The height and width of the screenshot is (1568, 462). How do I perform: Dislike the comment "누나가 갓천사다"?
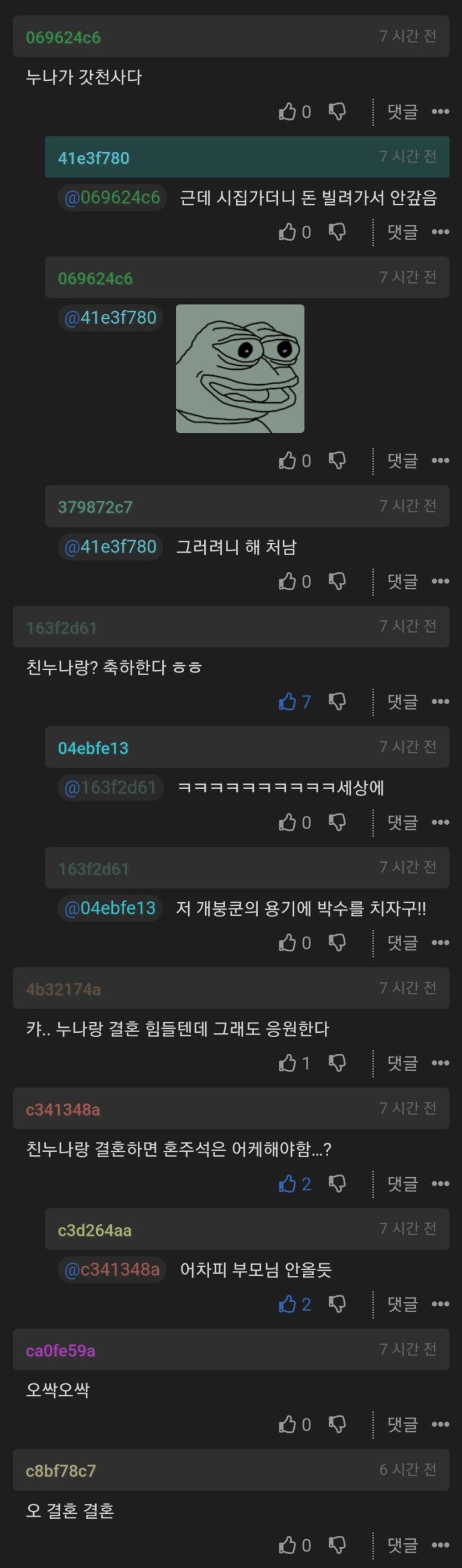[x=337, y=112]
